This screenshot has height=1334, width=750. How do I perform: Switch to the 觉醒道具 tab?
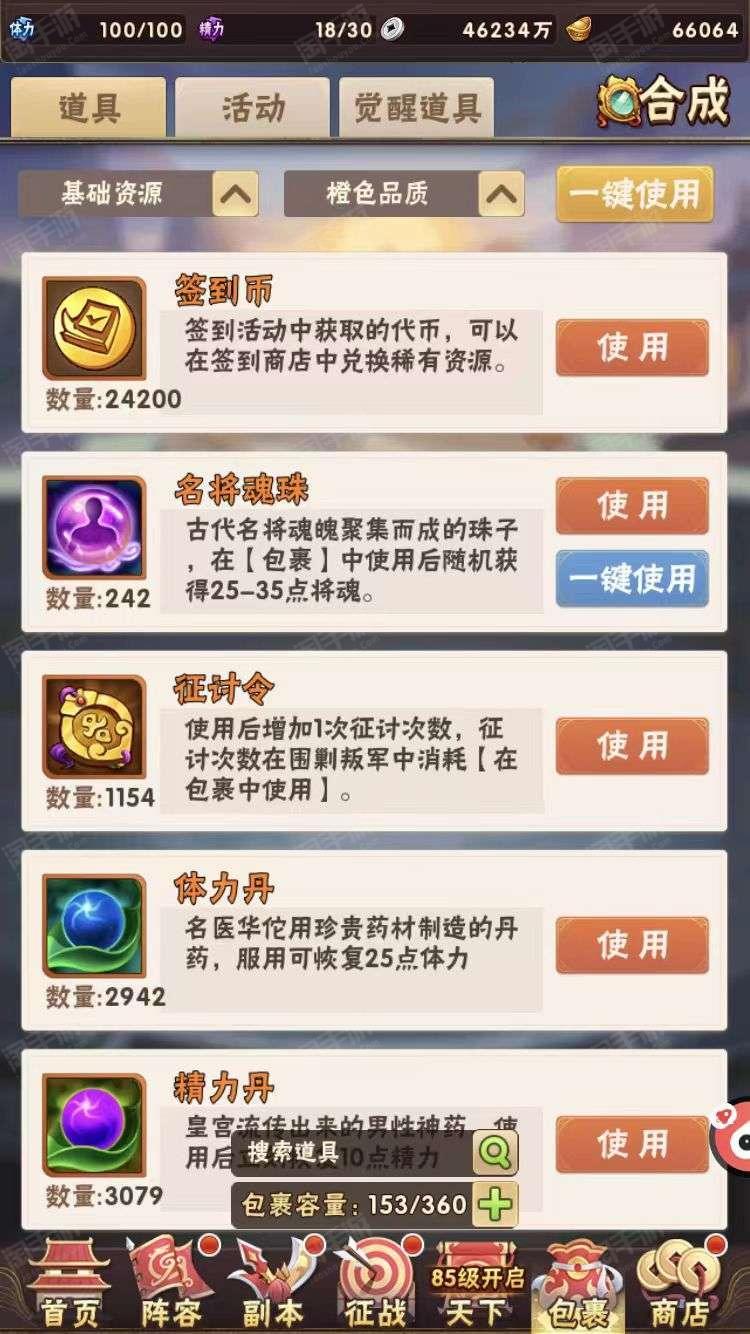[417, 107]
